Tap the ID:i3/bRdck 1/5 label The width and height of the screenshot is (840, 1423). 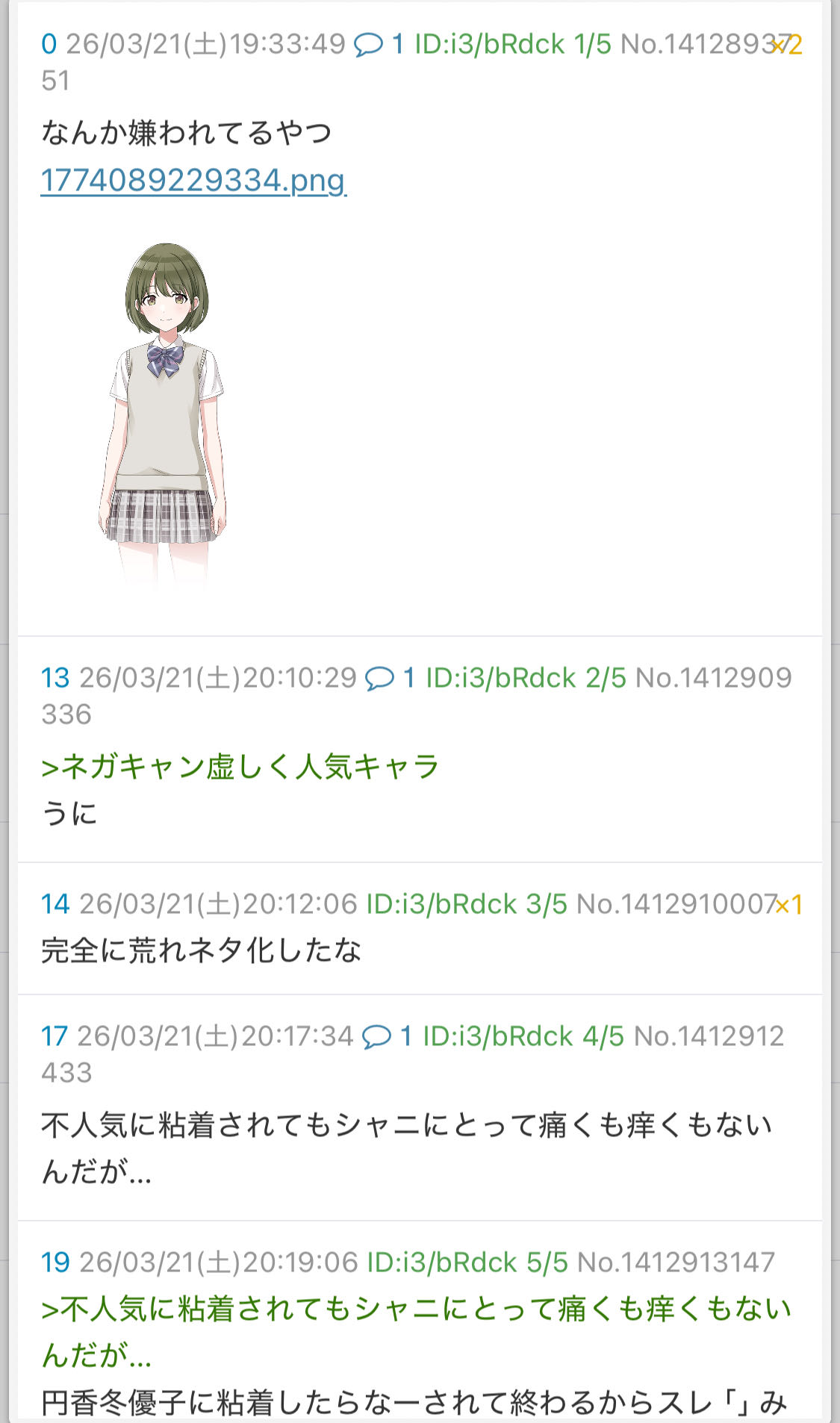click(x=512, y=45)
